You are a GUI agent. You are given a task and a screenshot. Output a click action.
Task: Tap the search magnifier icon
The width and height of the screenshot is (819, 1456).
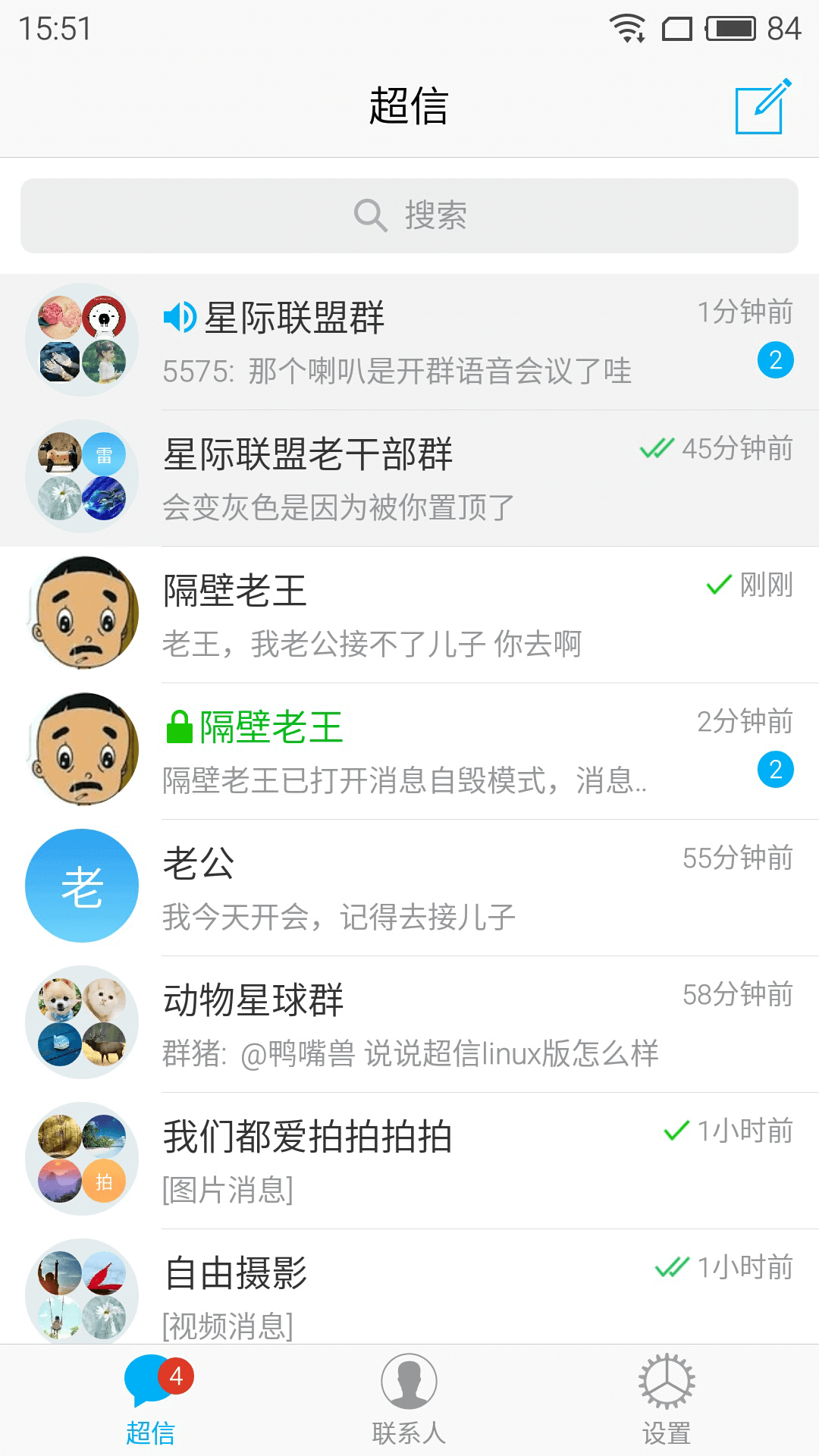pyautogui.click(x=371, y=215)
